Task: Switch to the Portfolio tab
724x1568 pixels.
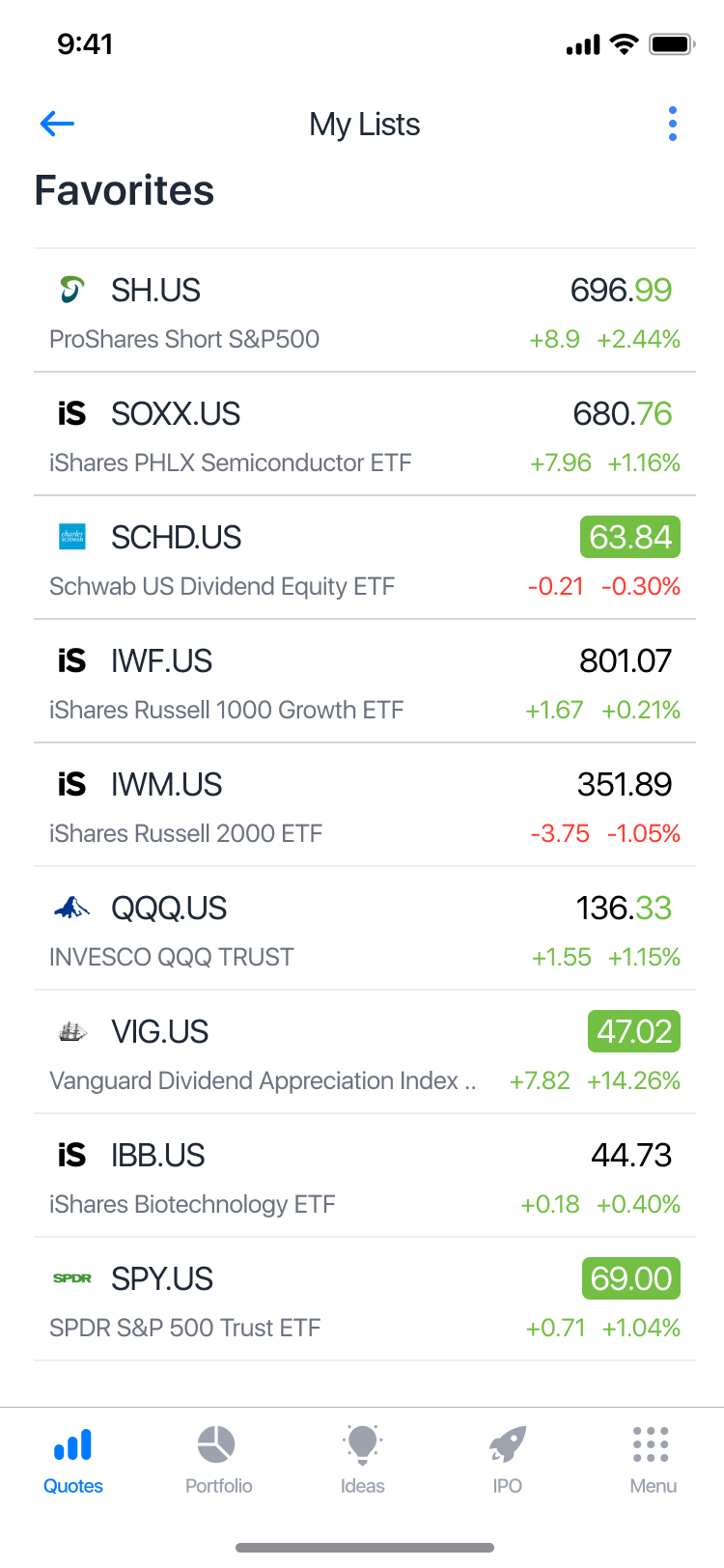Action: coord(218,1460)
